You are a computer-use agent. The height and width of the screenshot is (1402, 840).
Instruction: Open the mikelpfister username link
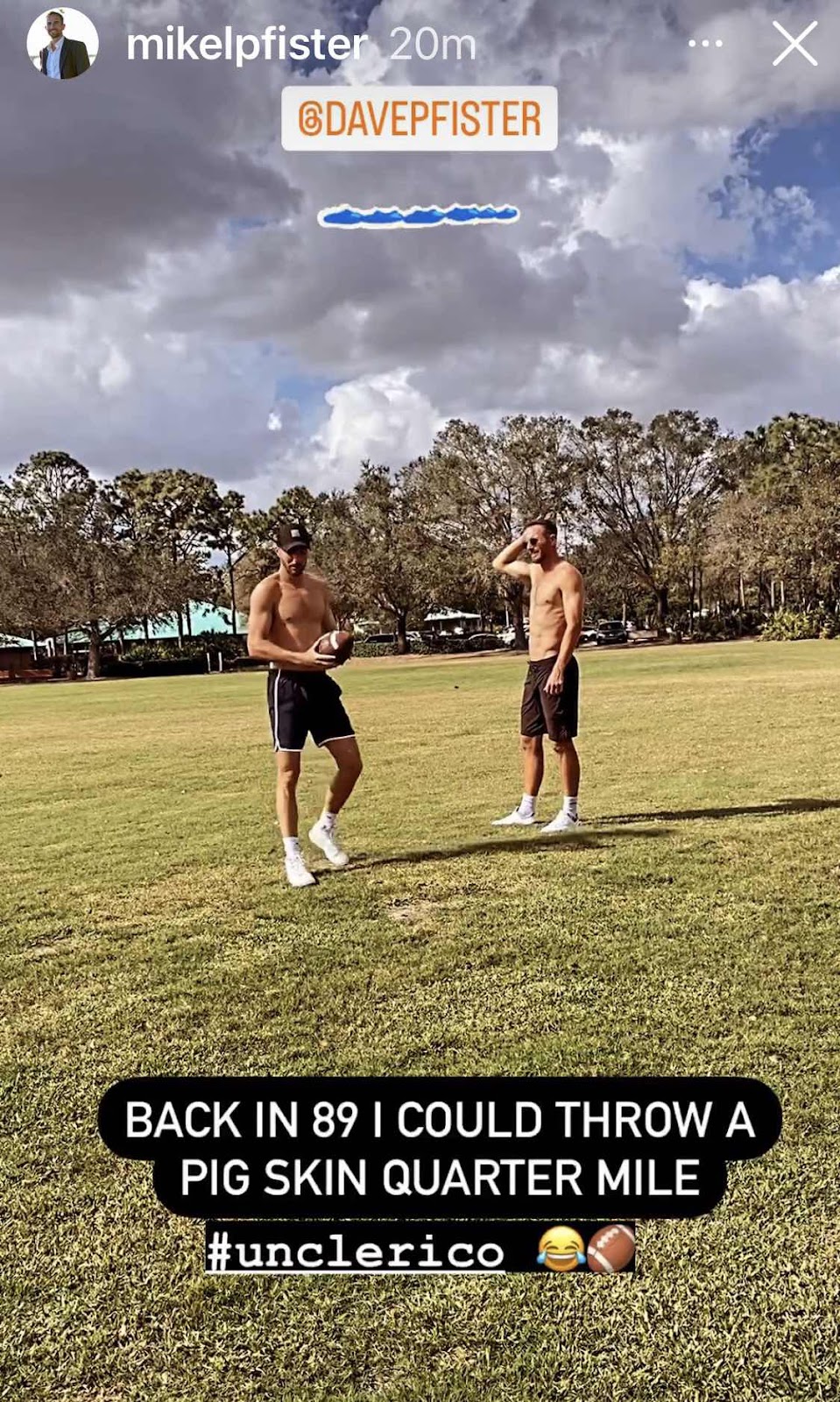[246, 44]
